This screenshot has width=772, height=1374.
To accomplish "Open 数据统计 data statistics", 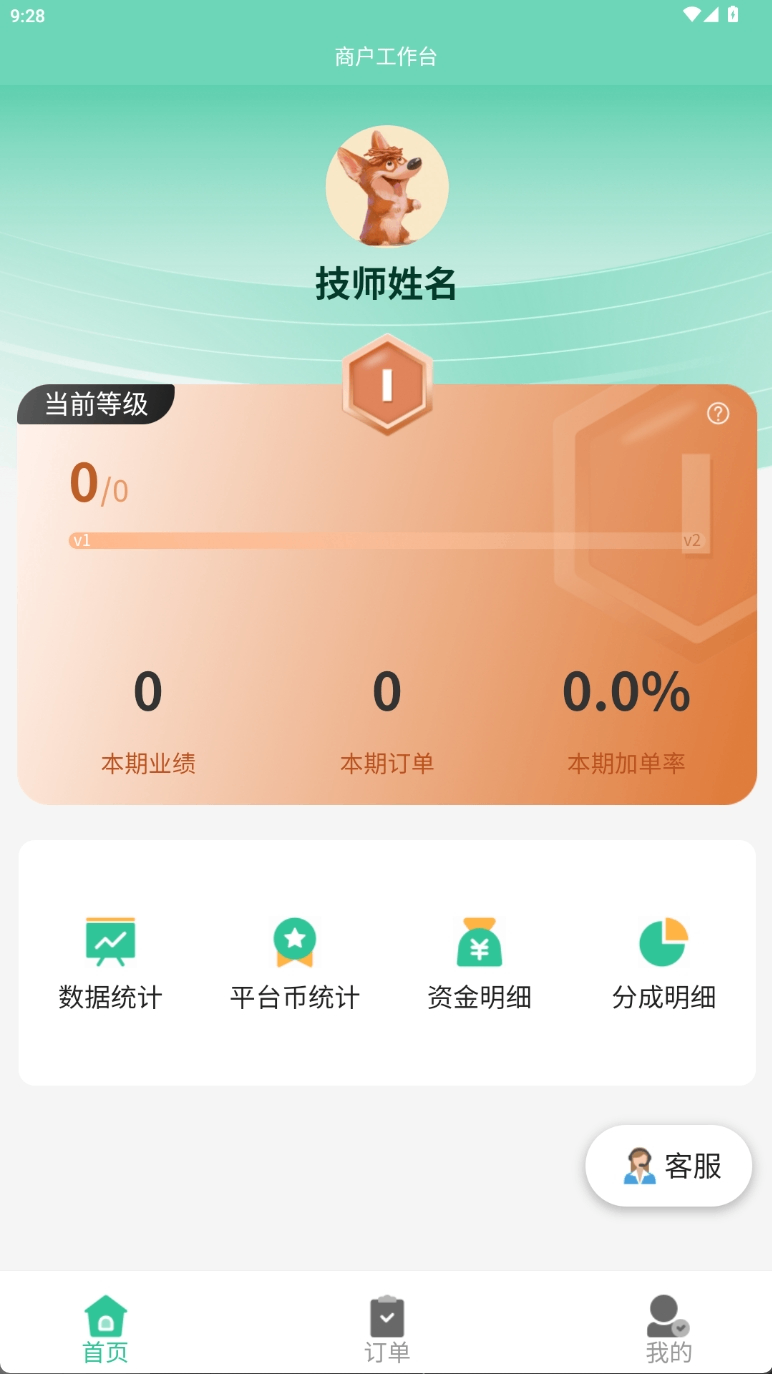I will coord(110,962).
